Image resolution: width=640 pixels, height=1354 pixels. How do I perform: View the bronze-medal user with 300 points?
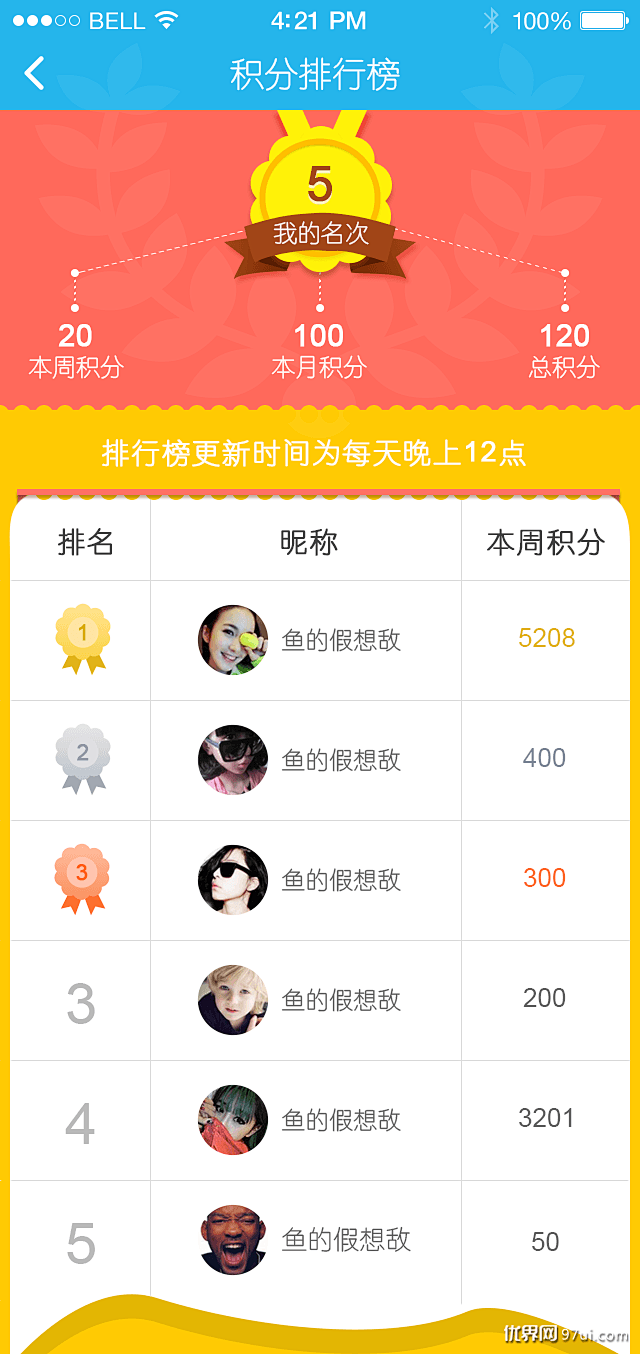click(x=320, y=880)
